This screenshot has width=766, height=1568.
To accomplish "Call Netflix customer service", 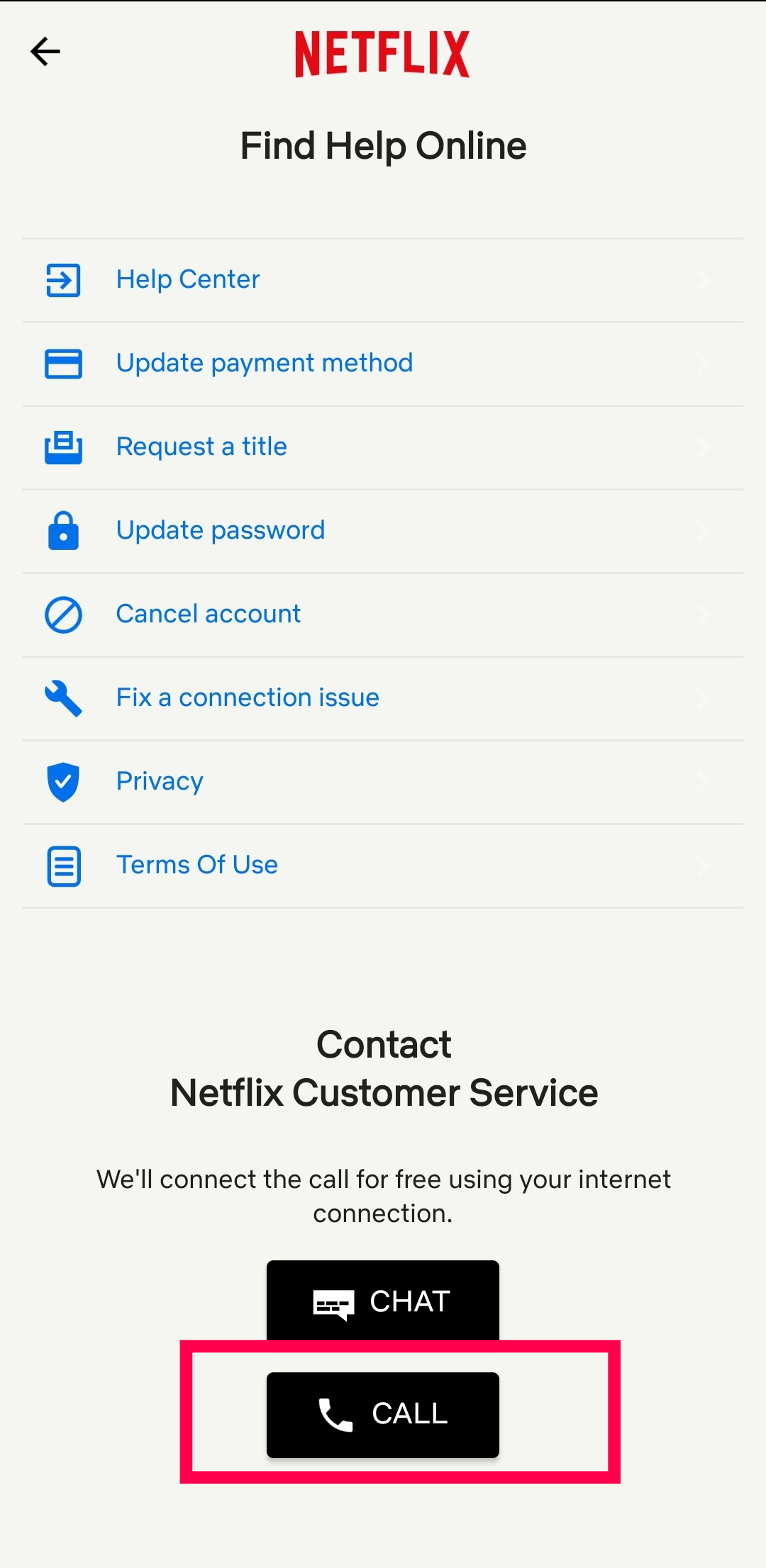I will pyautogui.click(x=382, y=1414).
